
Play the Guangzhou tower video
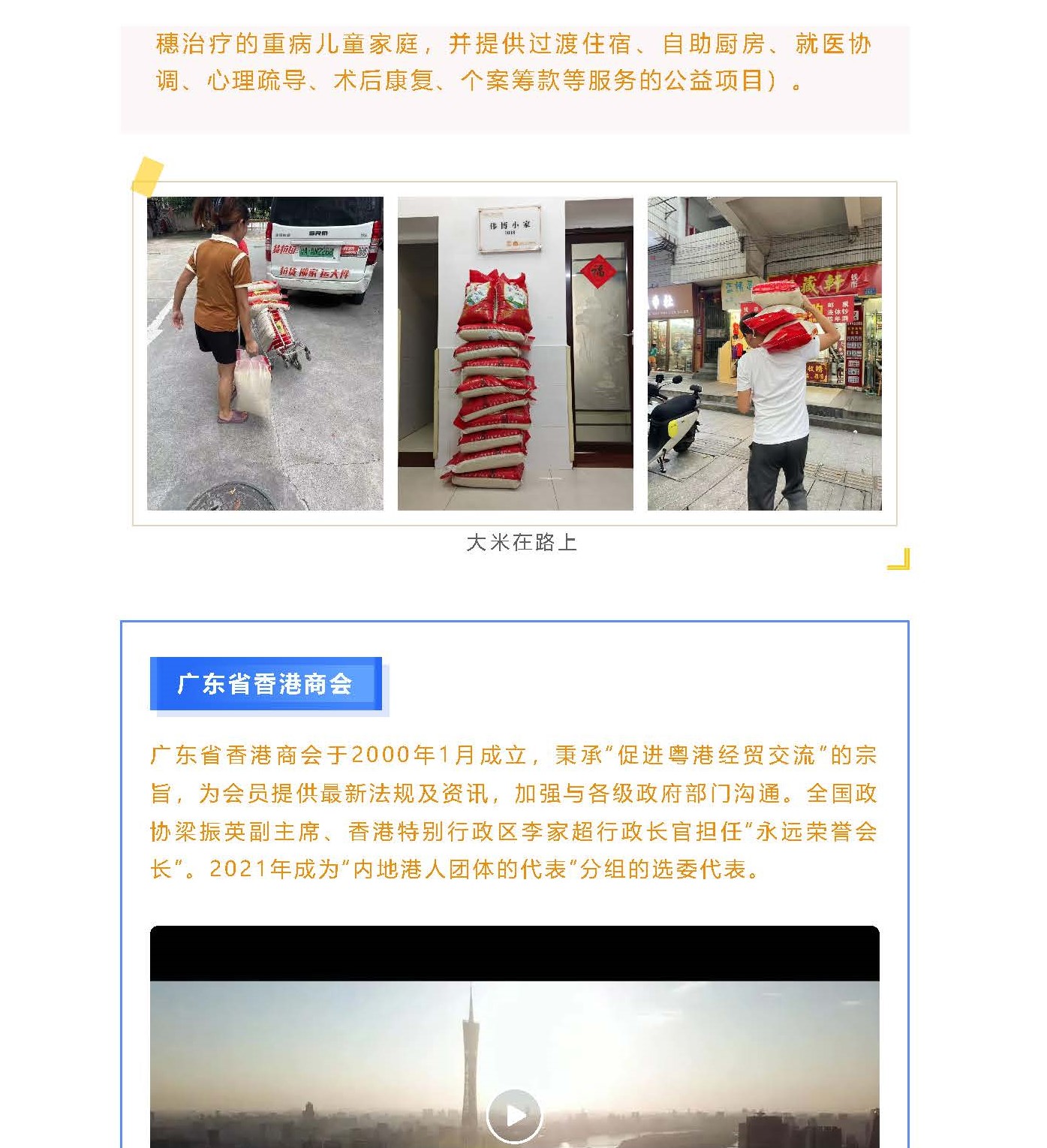coord(514,1116)
